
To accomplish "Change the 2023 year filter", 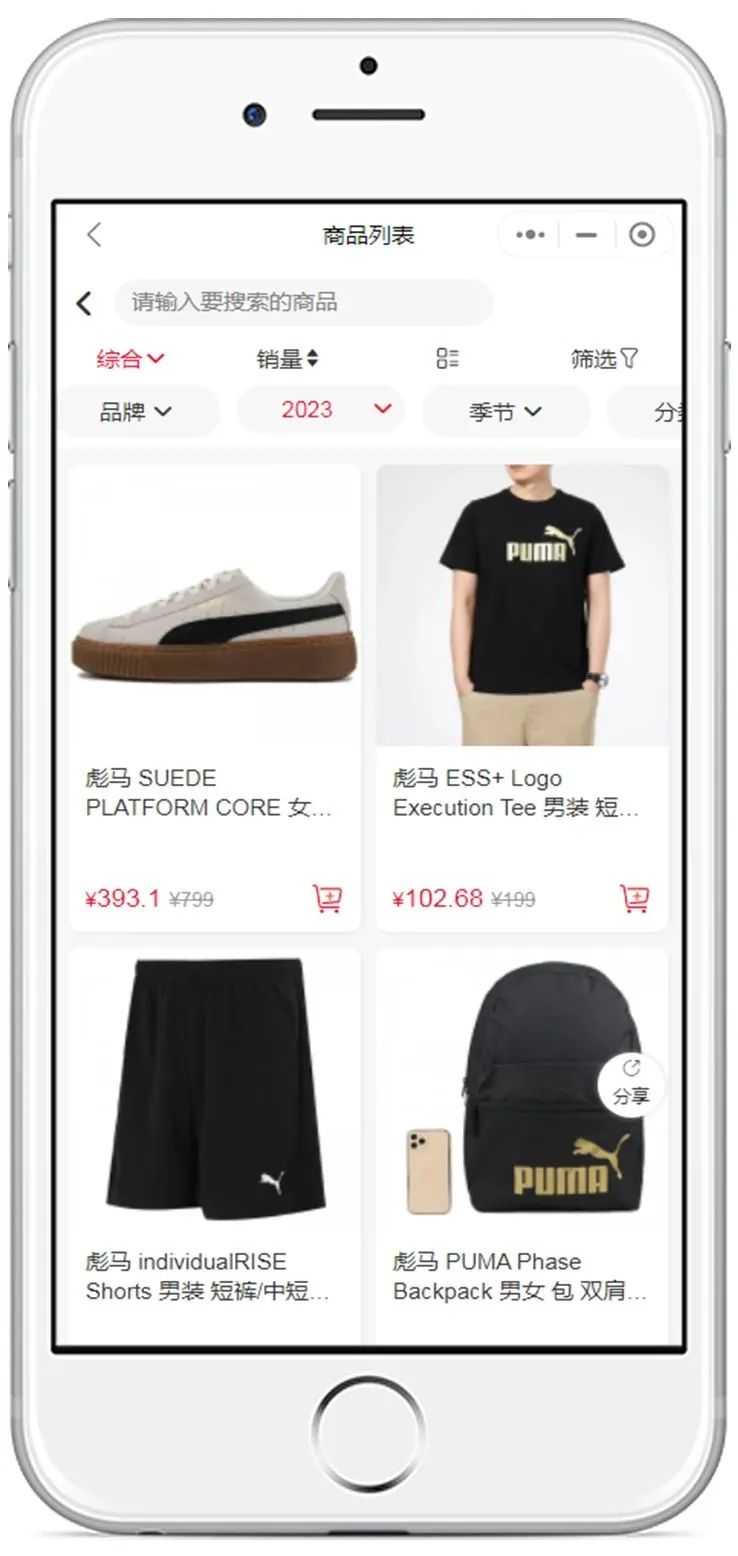I will click(x=321, y=410).
